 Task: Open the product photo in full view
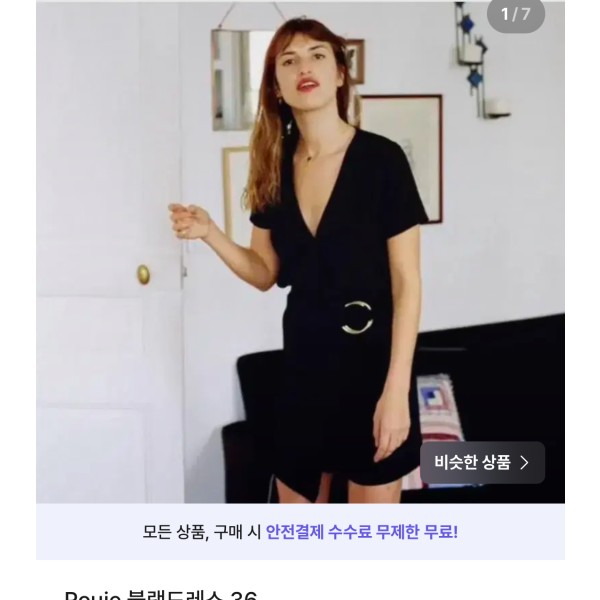(300, 250)
